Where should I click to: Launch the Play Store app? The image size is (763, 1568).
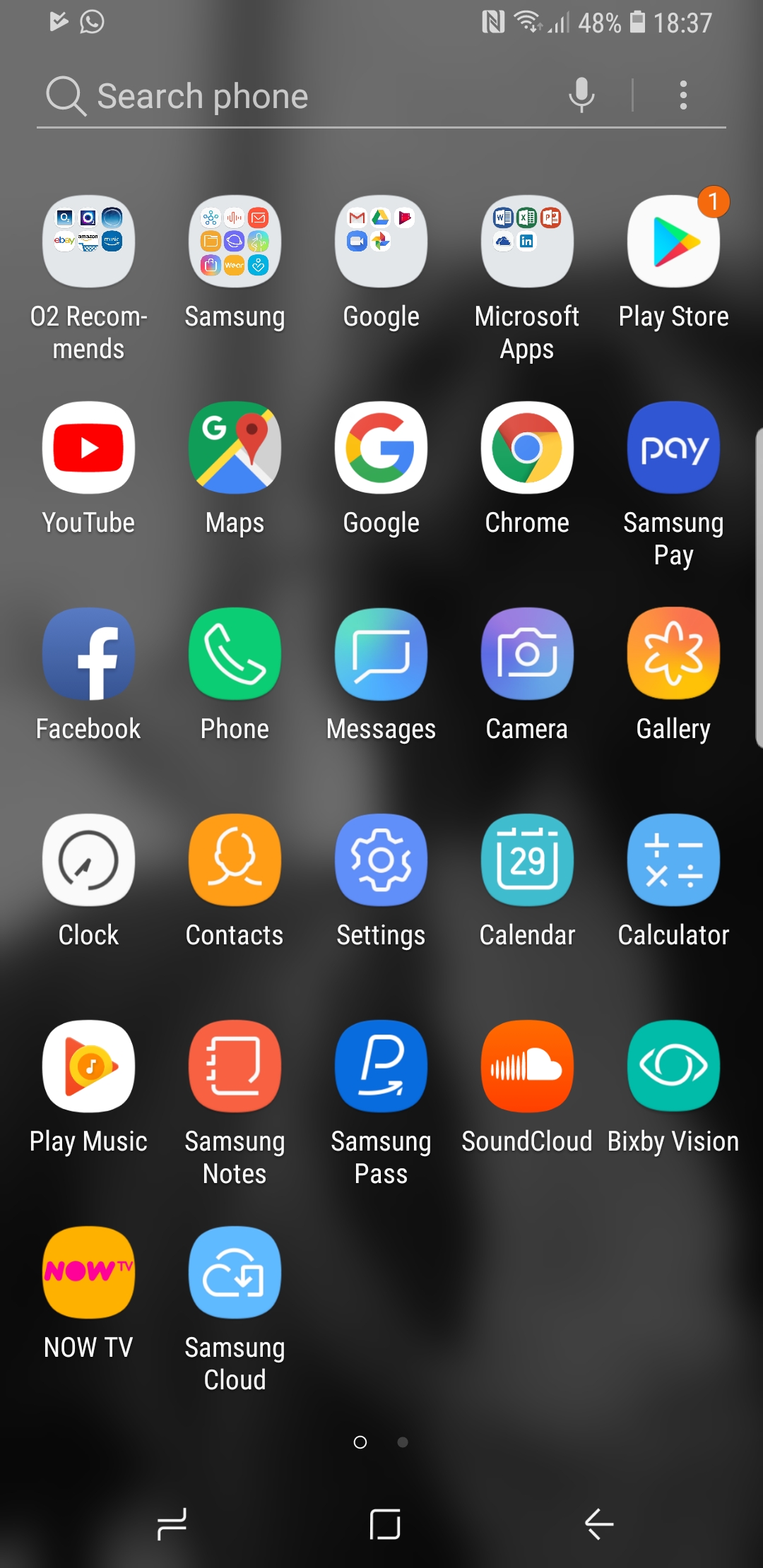click(673, 242)
